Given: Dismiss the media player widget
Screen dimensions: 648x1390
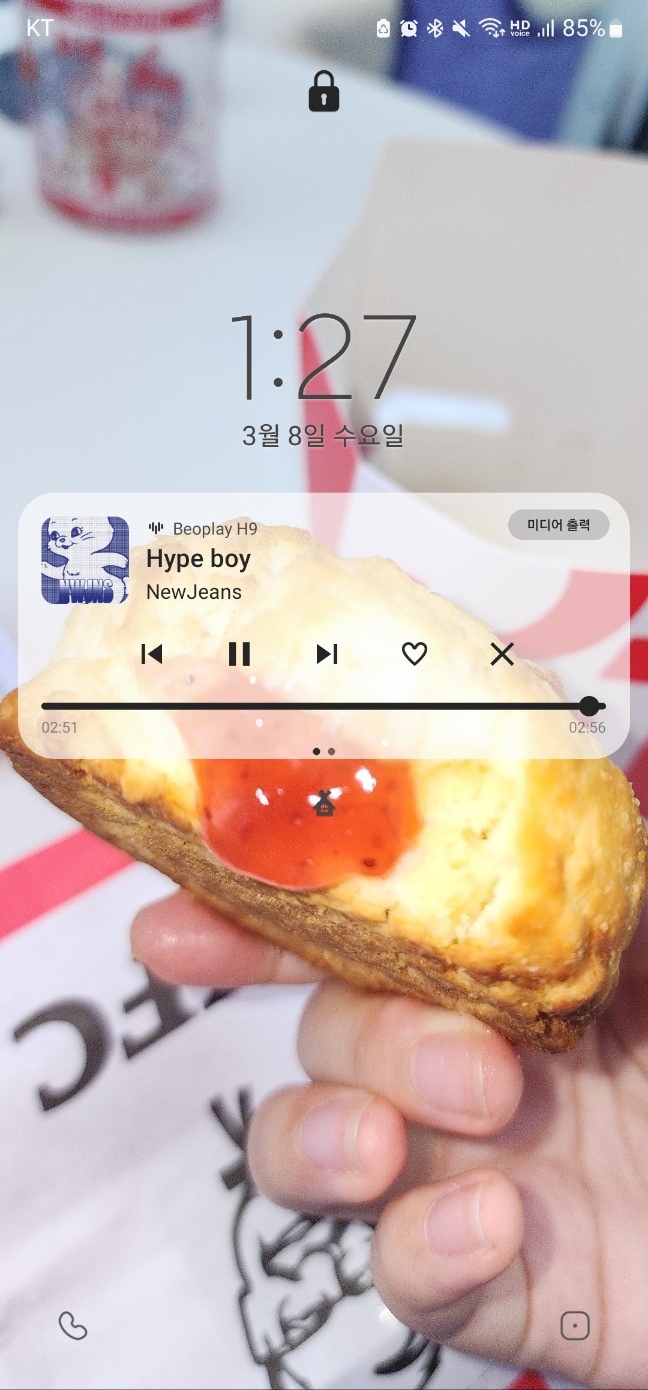Looking at the screenshot, I should tap(502, 654).
